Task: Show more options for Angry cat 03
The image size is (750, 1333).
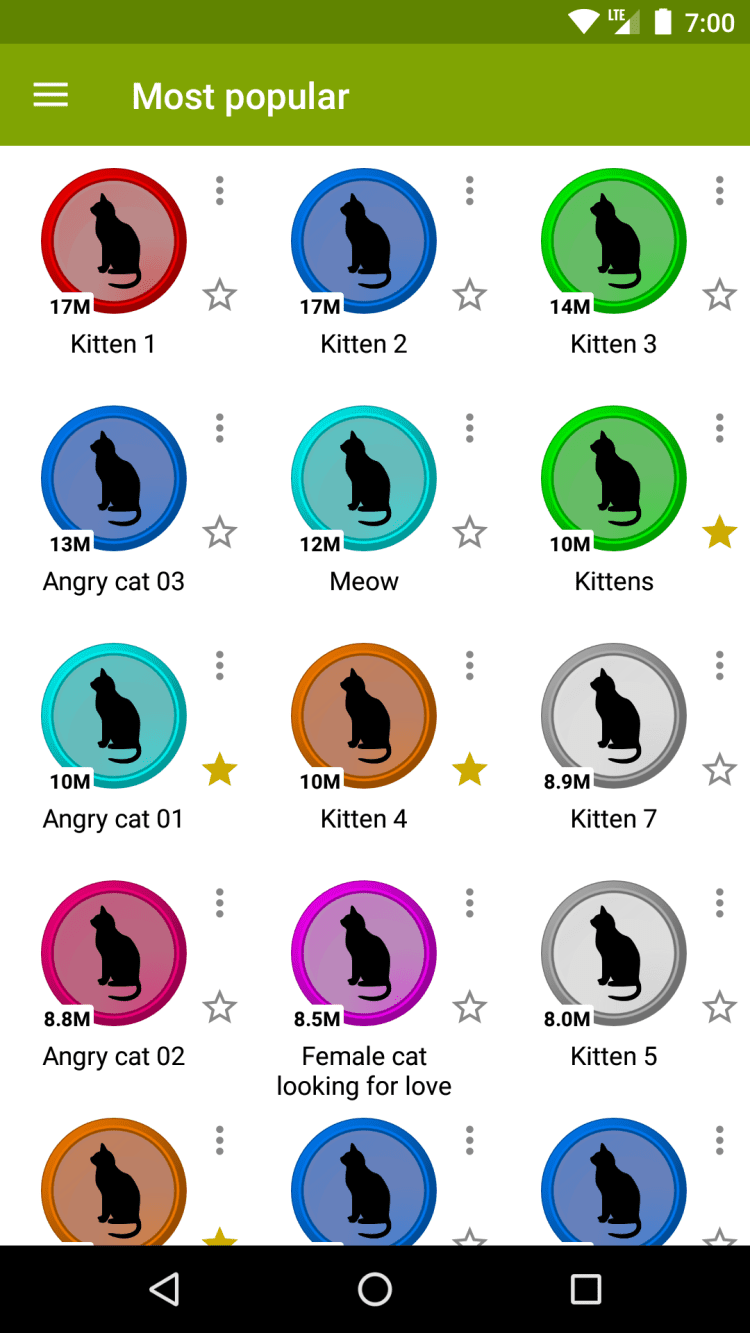Action: (x=219, y=428)
